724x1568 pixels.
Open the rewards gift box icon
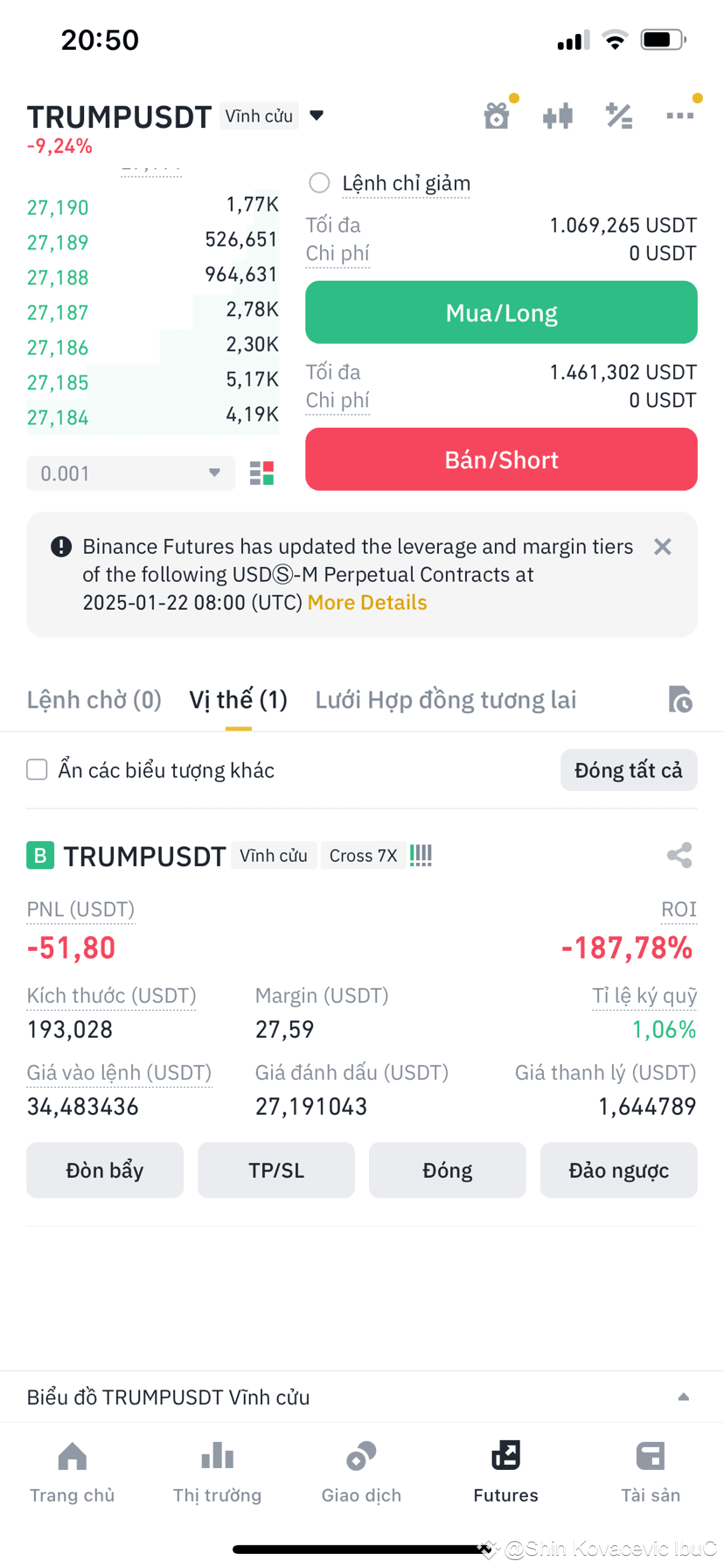click(x=497, y=115)
